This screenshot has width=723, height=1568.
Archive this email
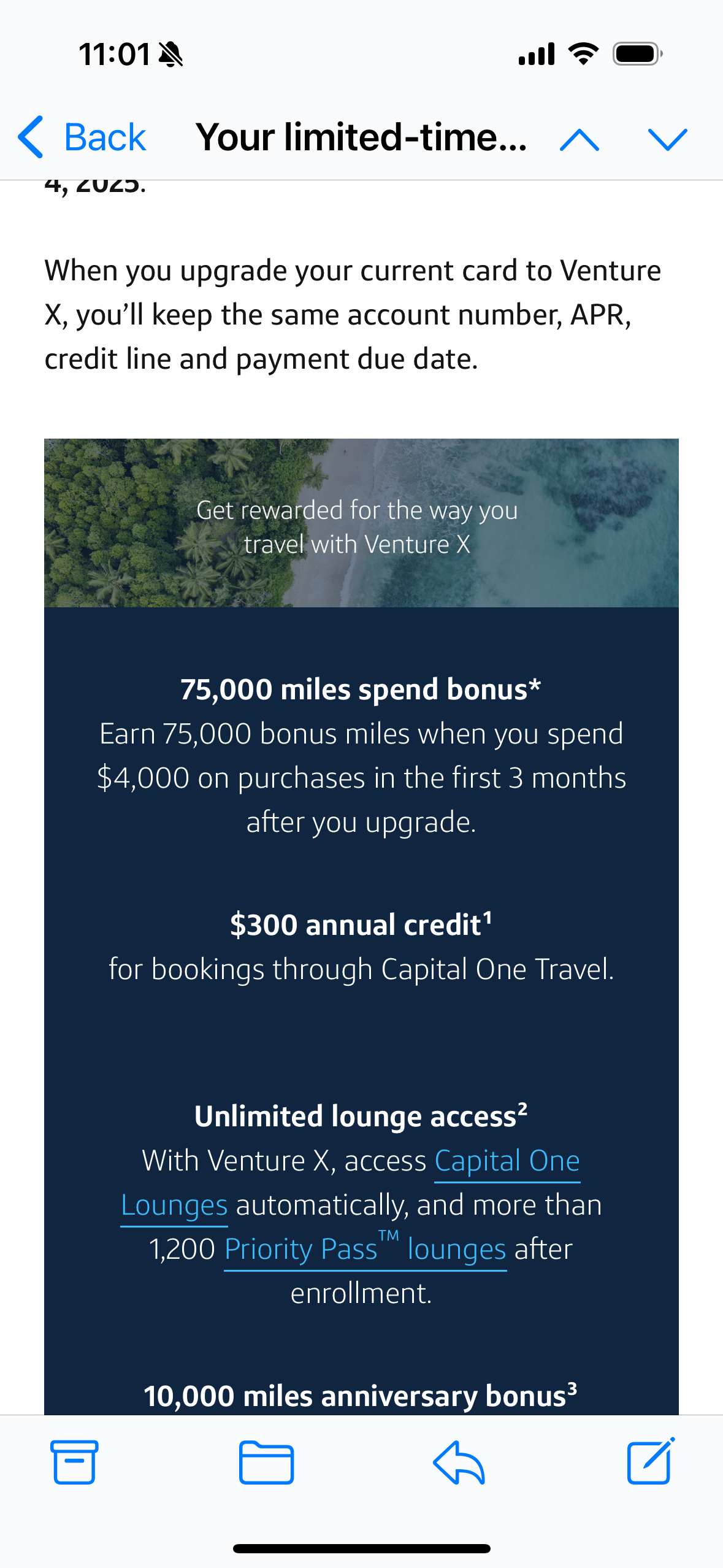[x=74, y=1462]
